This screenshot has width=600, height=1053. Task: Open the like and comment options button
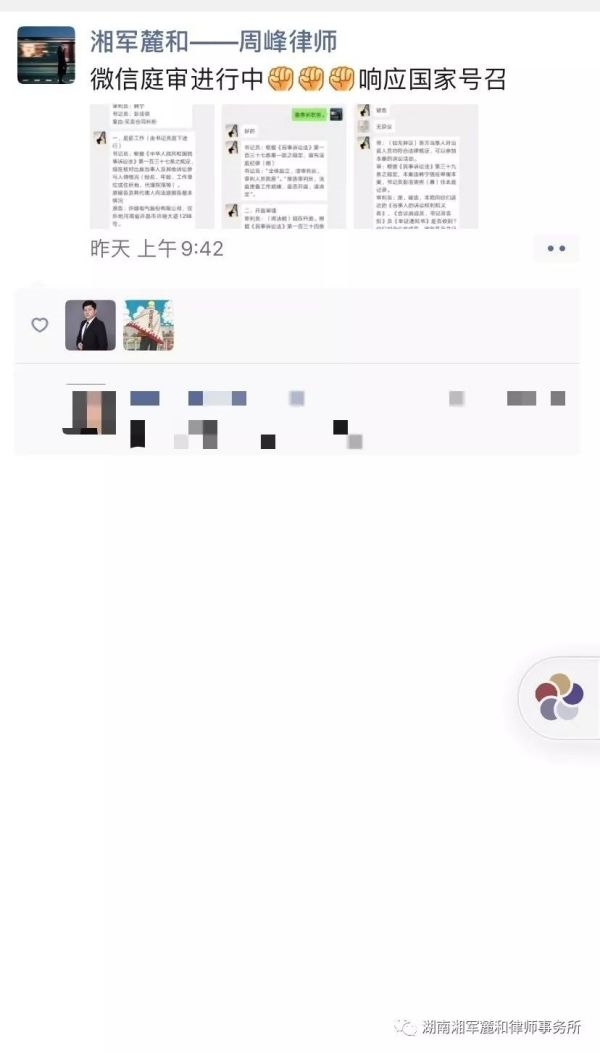[556, 248]
